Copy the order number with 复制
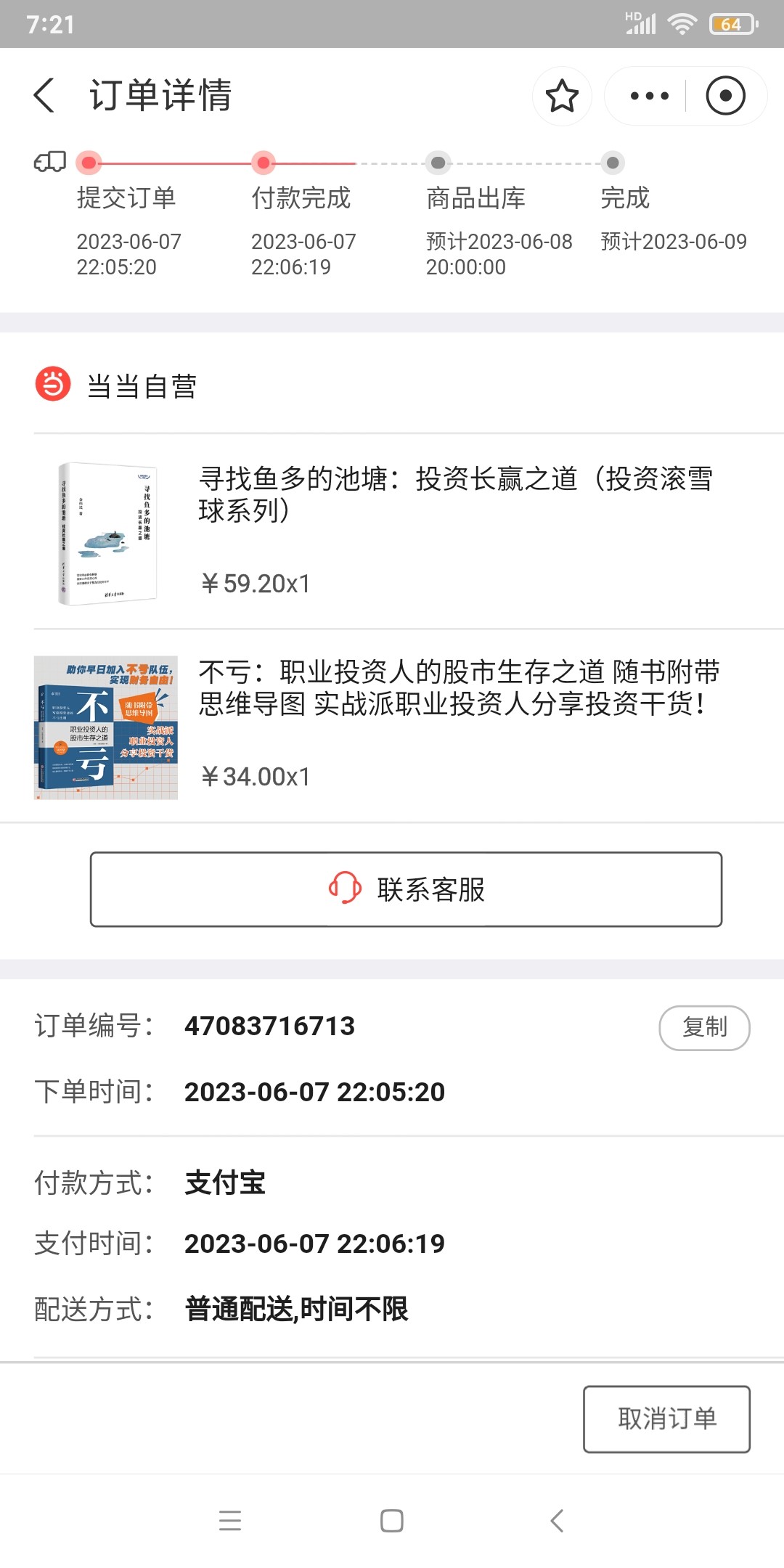The height and width of the screenshot is (1568, 784). 703,1027
